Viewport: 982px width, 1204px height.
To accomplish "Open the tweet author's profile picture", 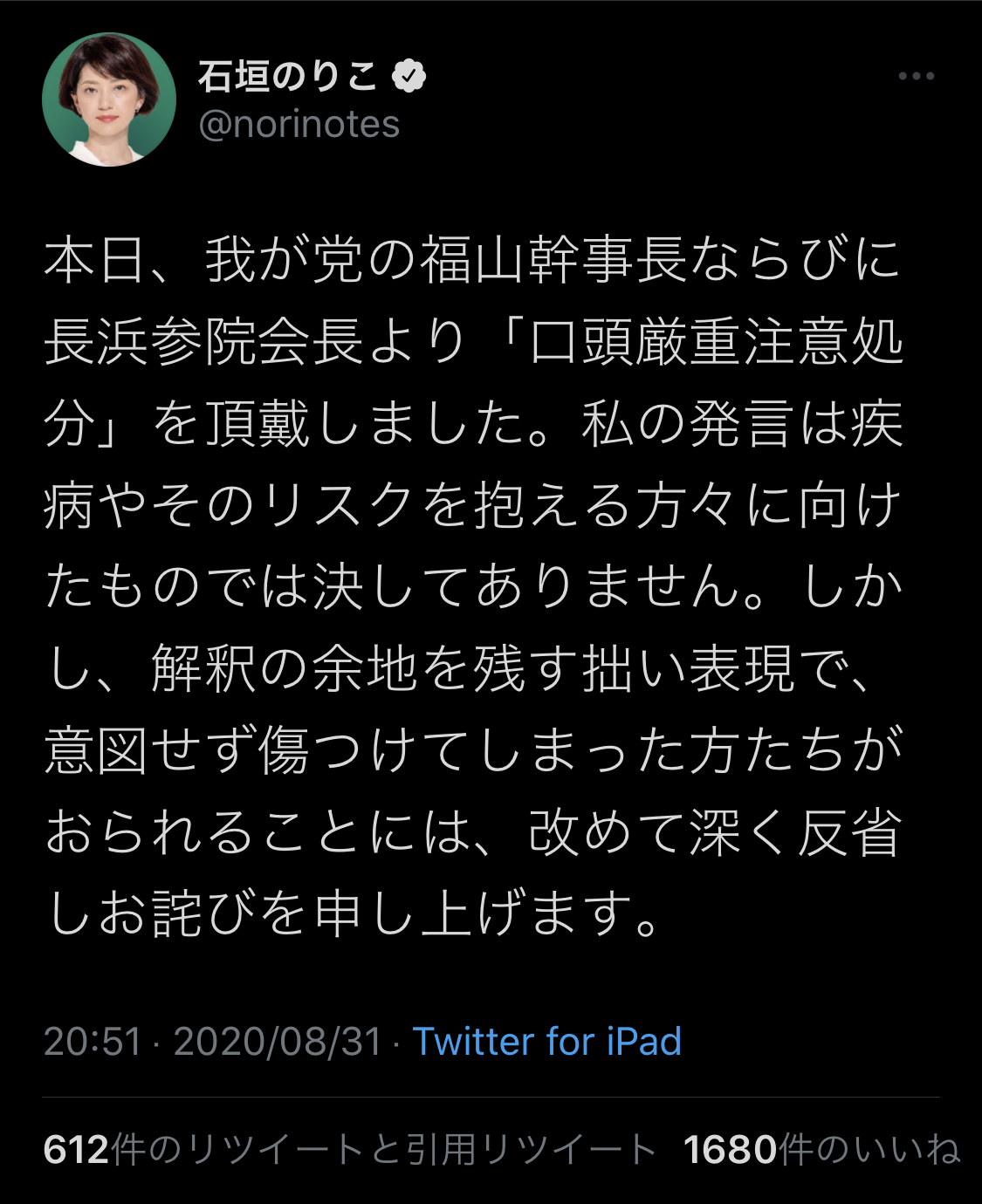I will 109,99.
